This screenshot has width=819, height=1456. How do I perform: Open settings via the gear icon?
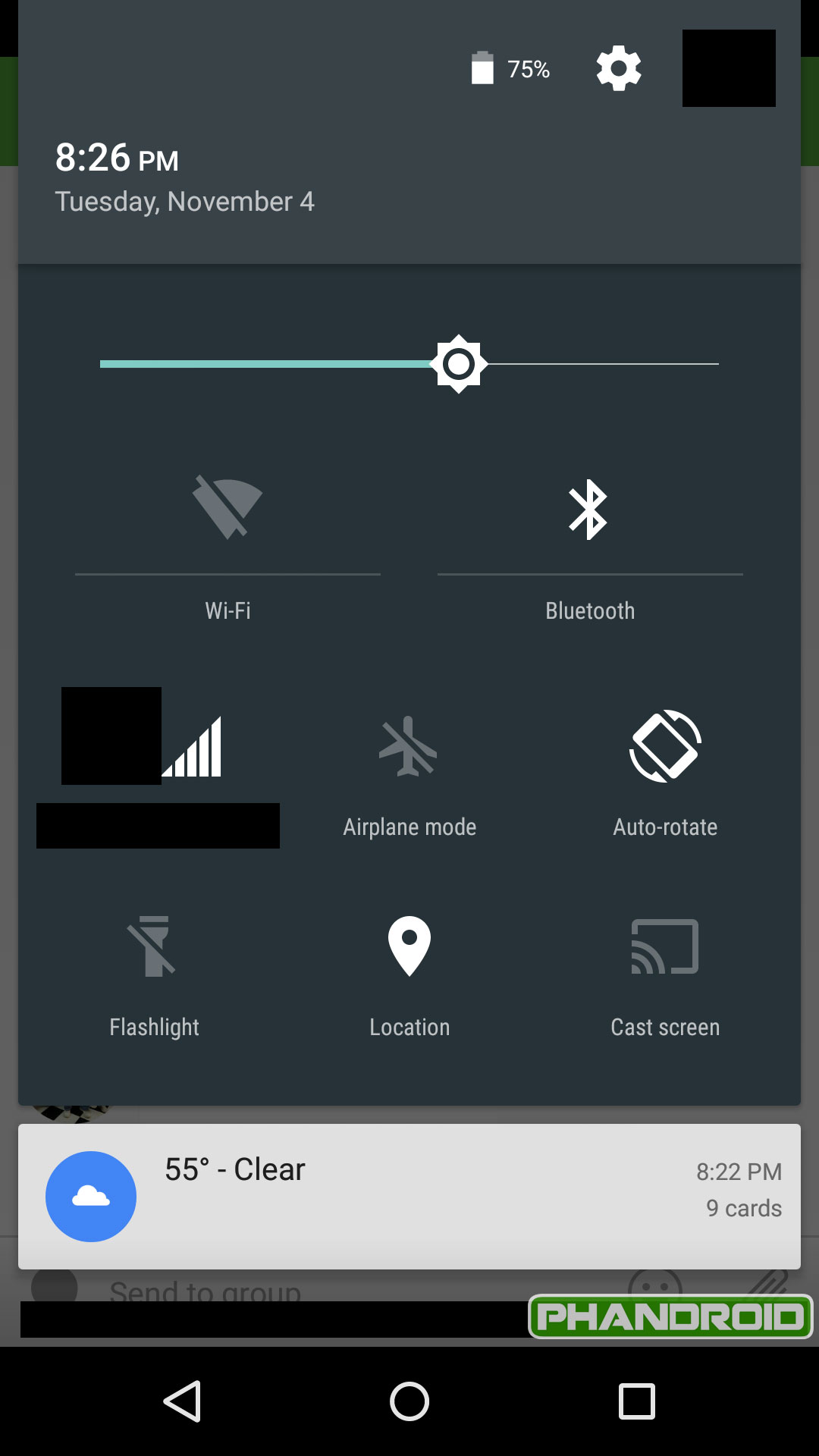(619, 69)
